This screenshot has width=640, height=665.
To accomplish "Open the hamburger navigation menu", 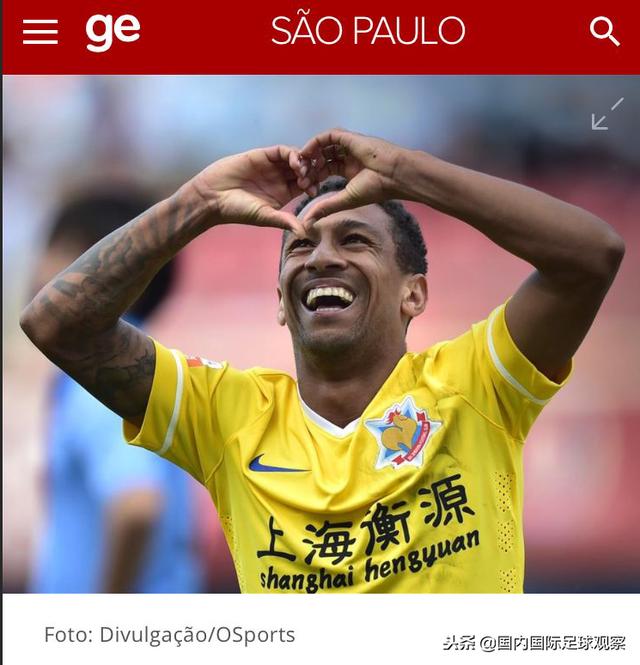I will point(40,32).
